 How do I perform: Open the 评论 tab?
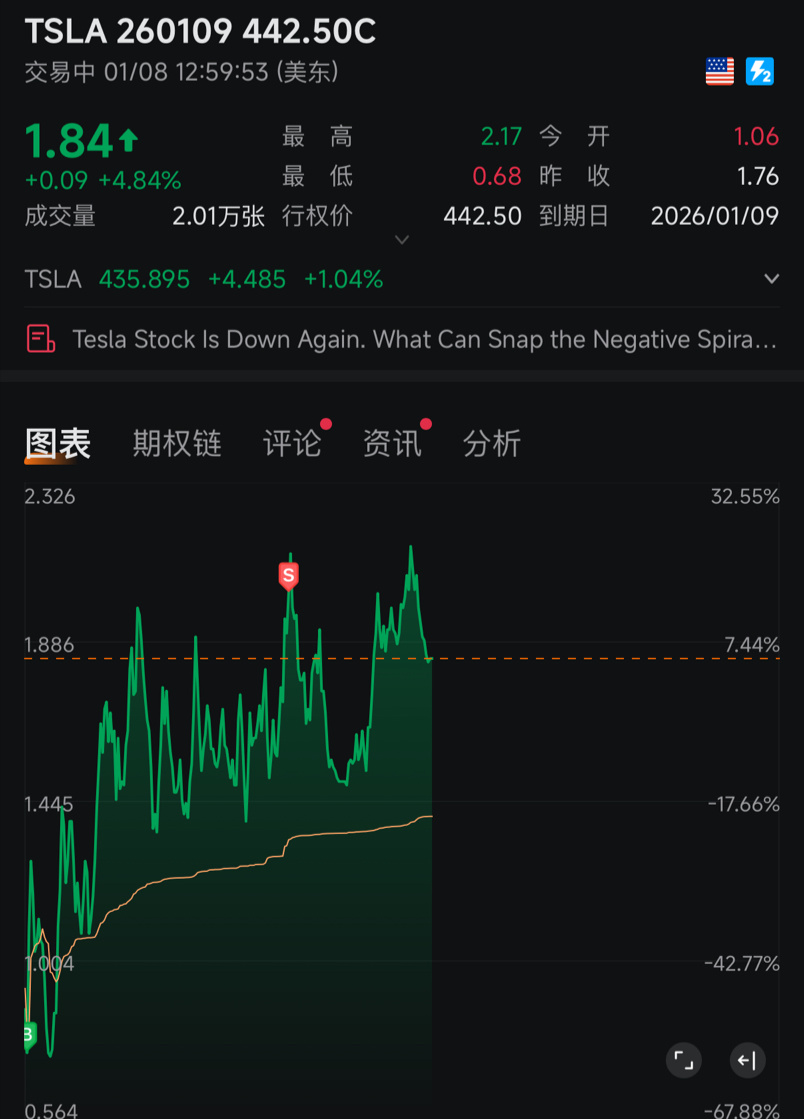(x=292, y=443)
